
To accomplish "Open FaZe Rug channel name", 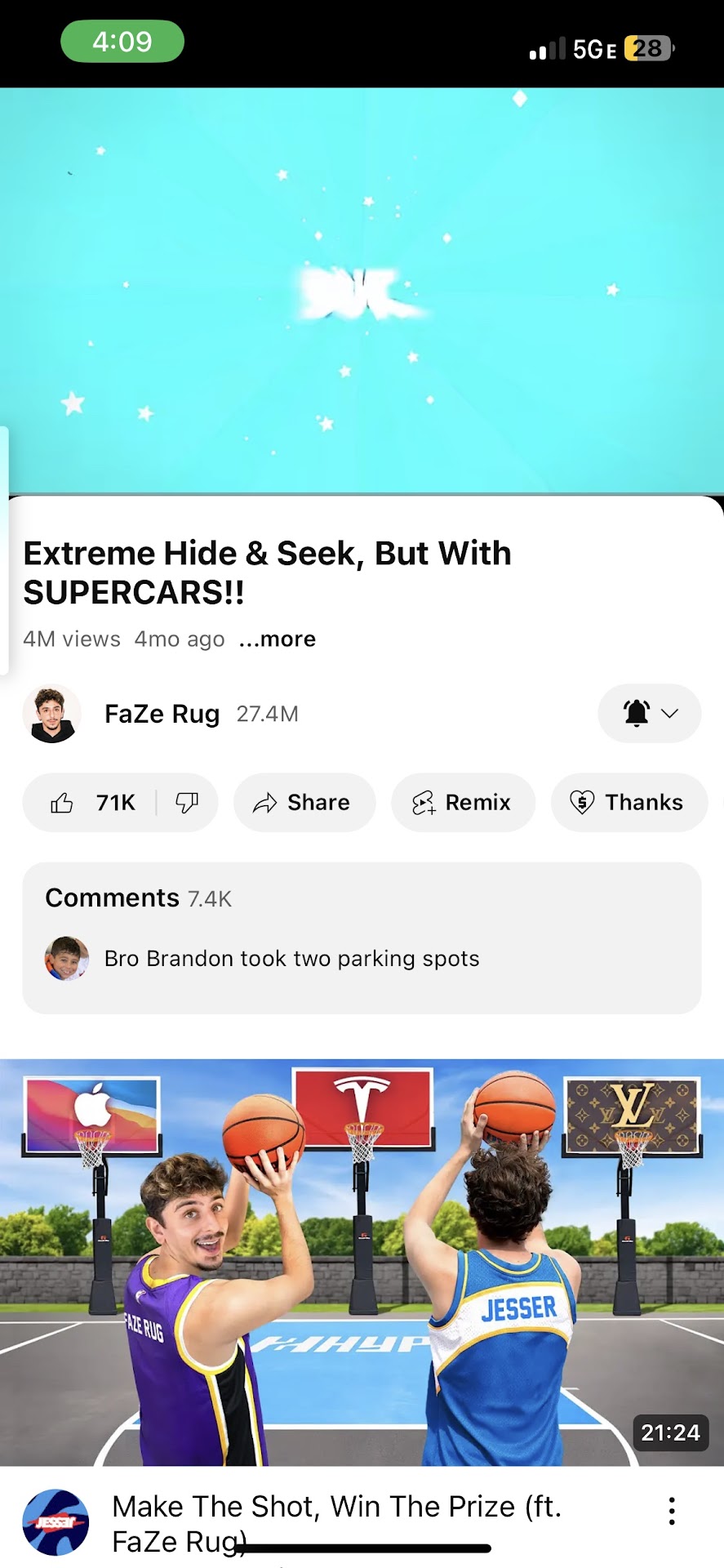I will (x=162, y=714).
